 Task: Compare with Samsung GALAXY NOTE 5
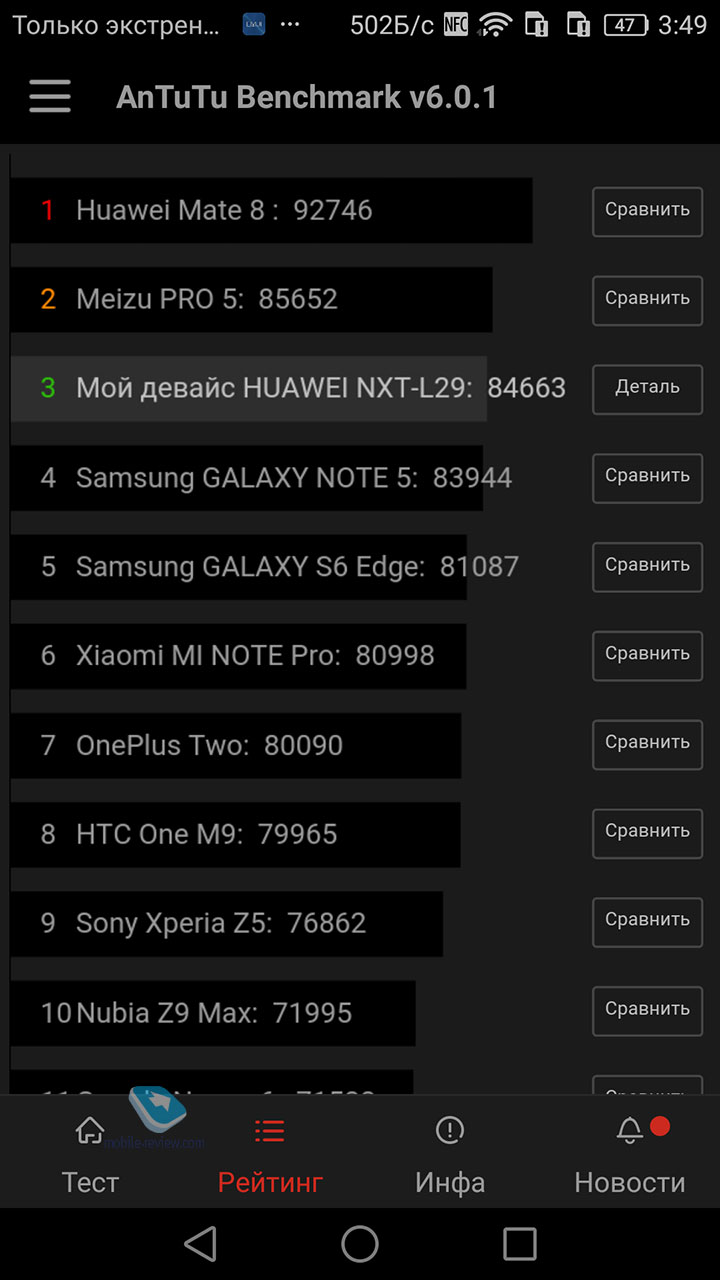click(x=647, y=477)
